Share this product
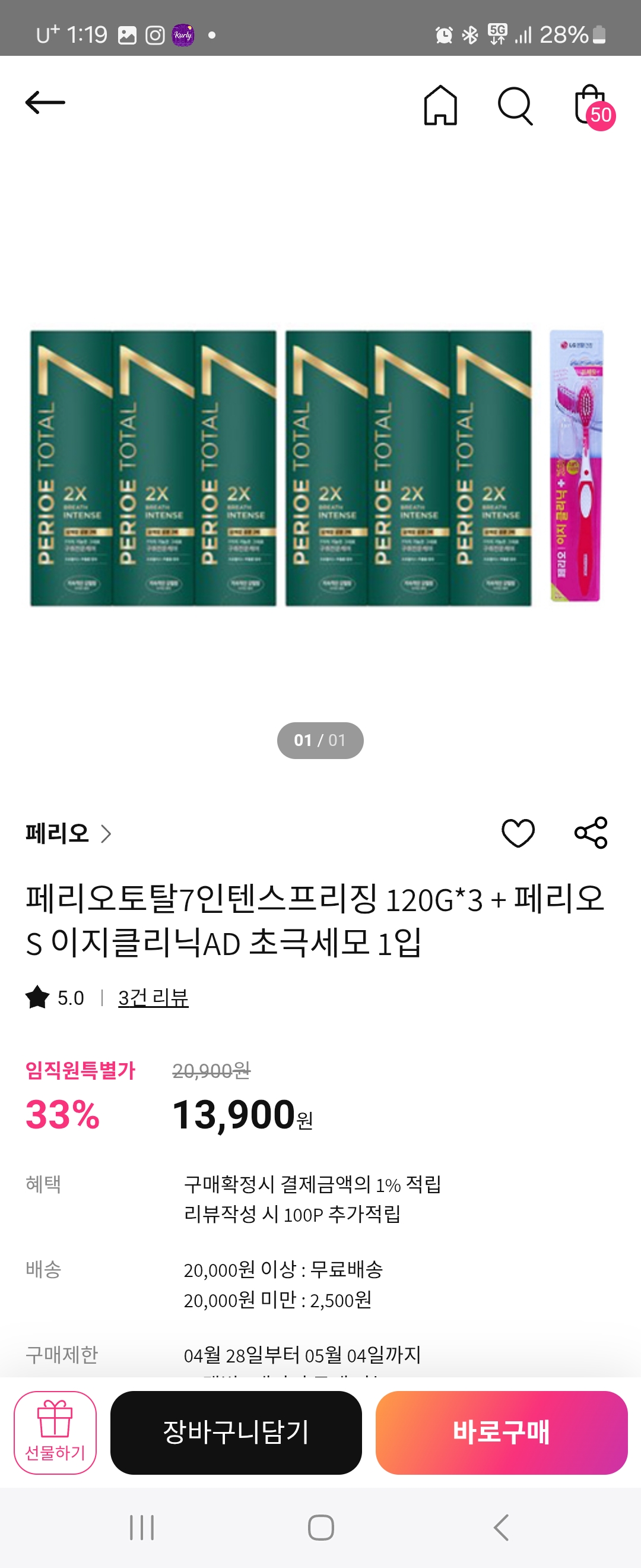This screenshot has height=1568, width=641. [591, 833]
